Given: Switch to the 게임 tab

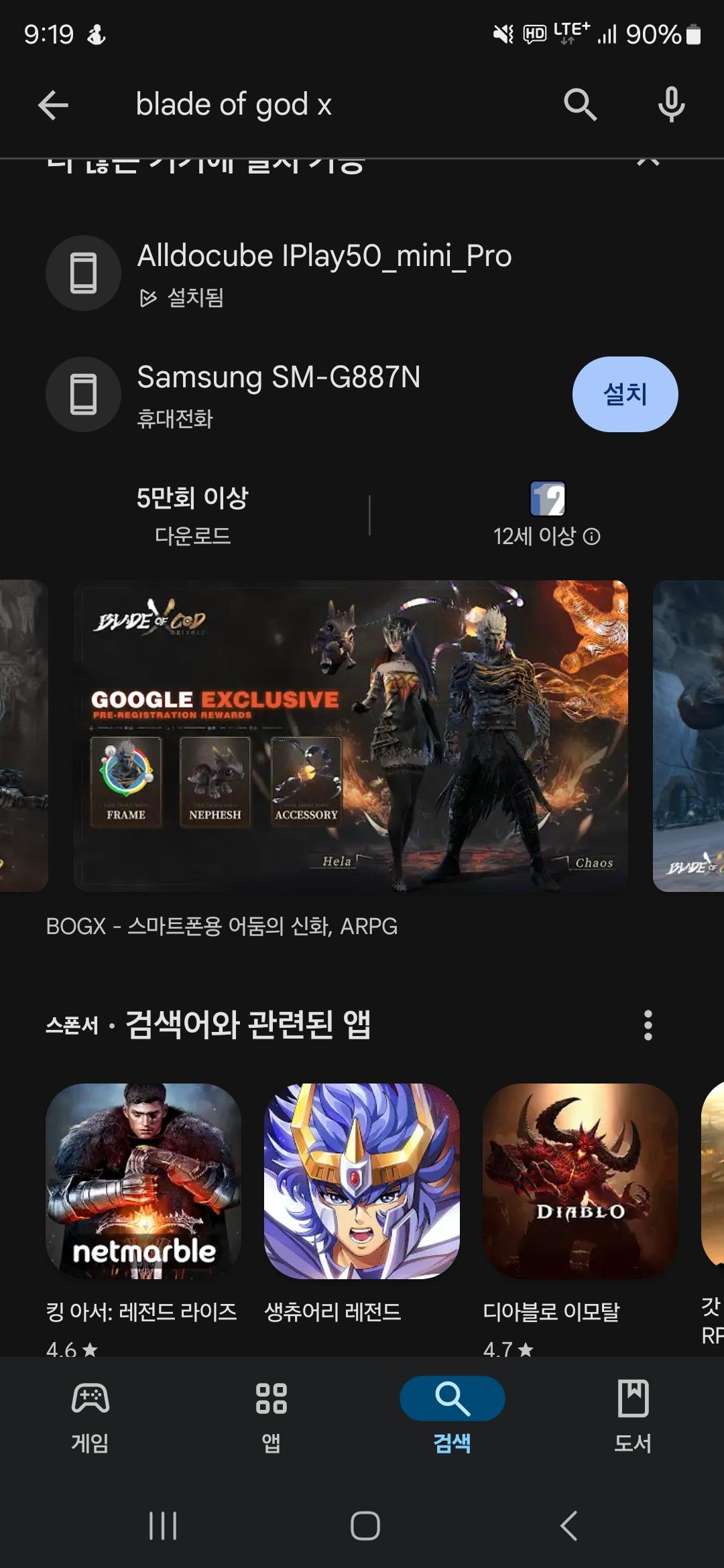Looking at the screenshot, I should tap(90, 1416).
